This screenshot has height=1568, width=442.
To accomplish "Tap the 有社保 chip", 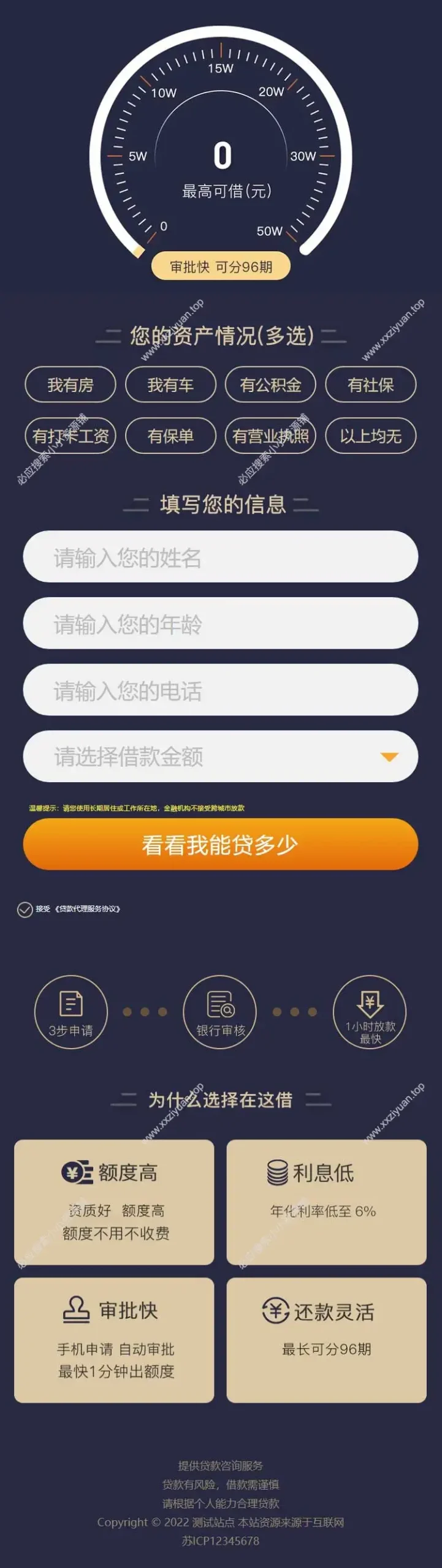I will 370,385.
